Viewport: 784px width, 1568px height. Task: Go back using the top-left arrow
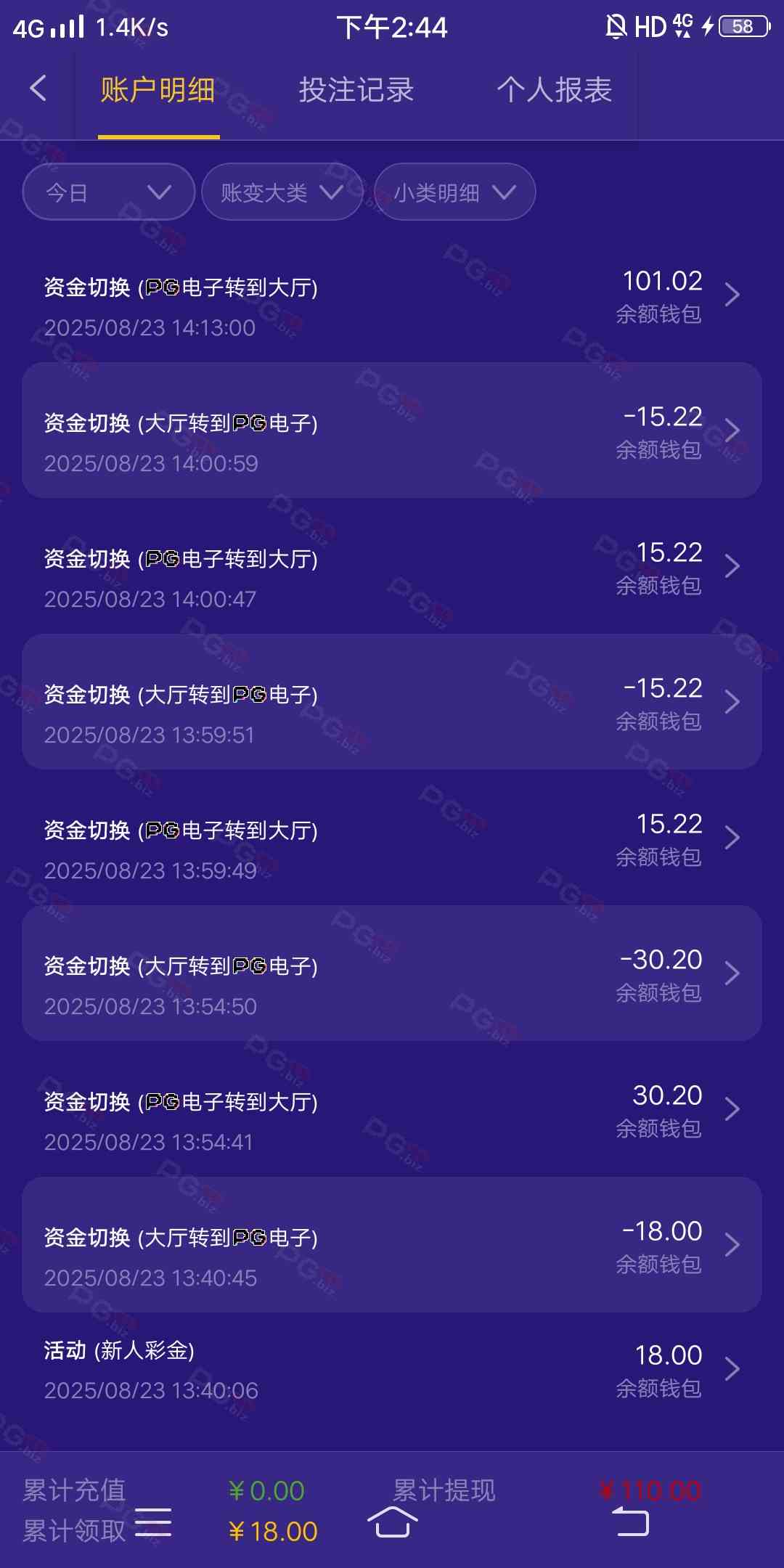pos(38,89)
